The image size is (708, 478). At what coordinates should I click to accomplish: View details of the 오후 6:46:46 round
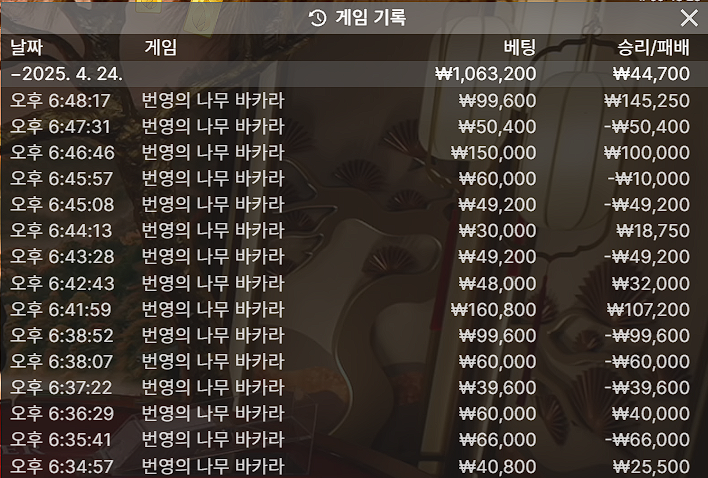[353, 152]
